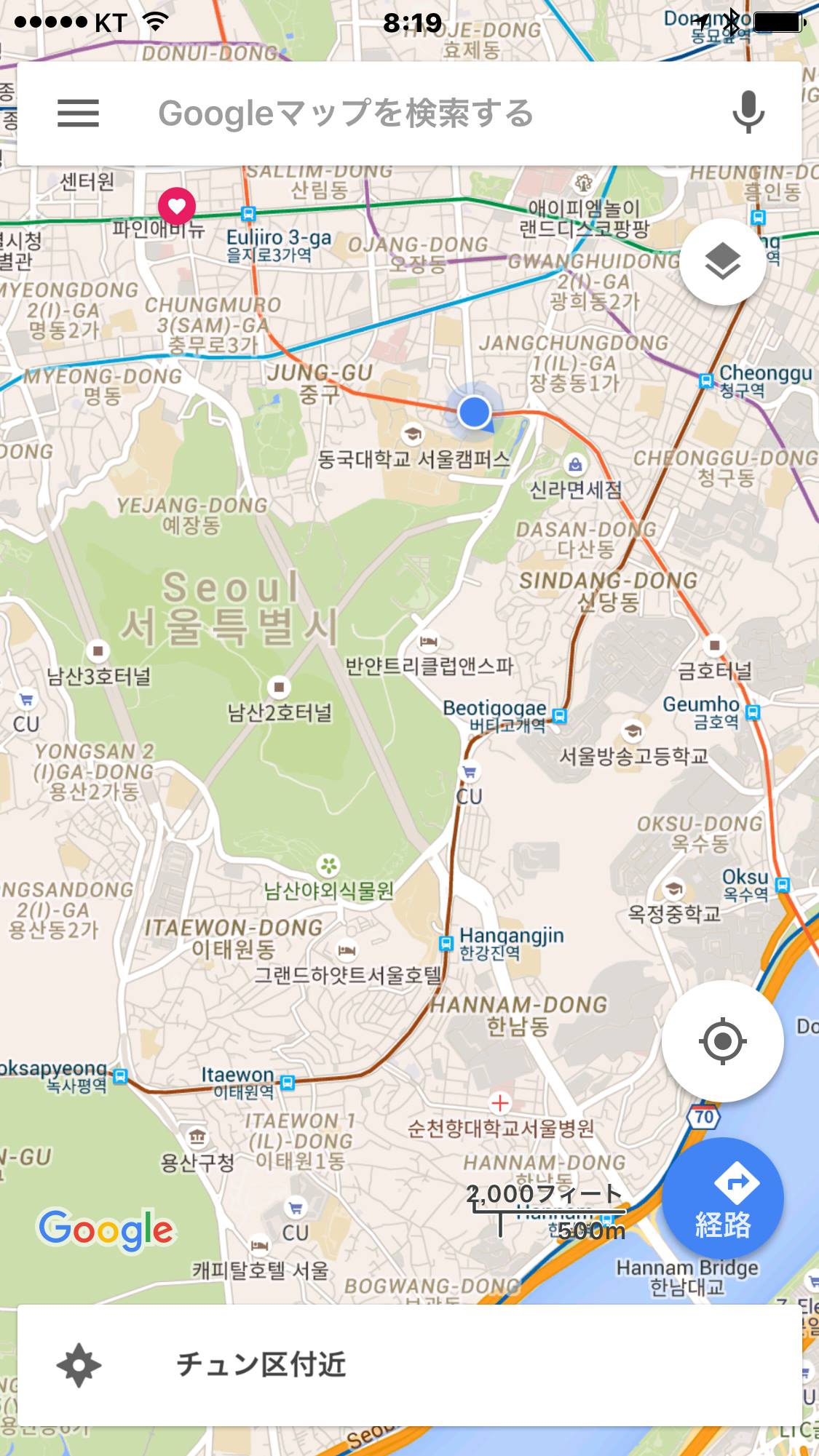
Task: Select the 그랜드하얏트서울호텔 hotel marker
Action: [x=347, y=950]
